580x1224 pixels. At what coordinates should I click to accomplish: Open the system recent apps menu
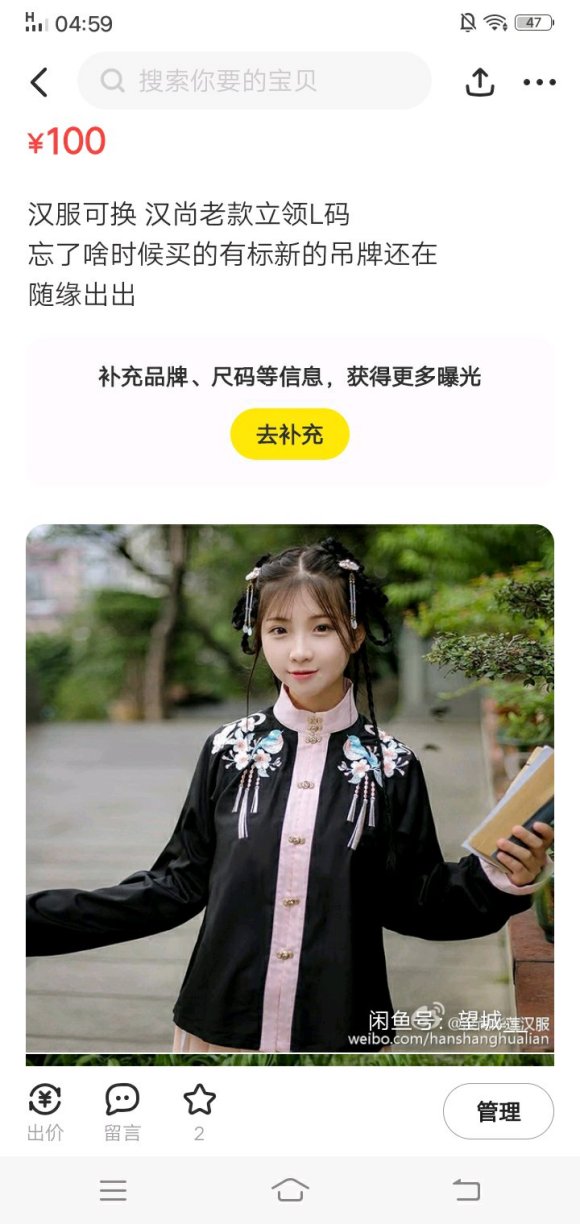[x=113, y=1190]
